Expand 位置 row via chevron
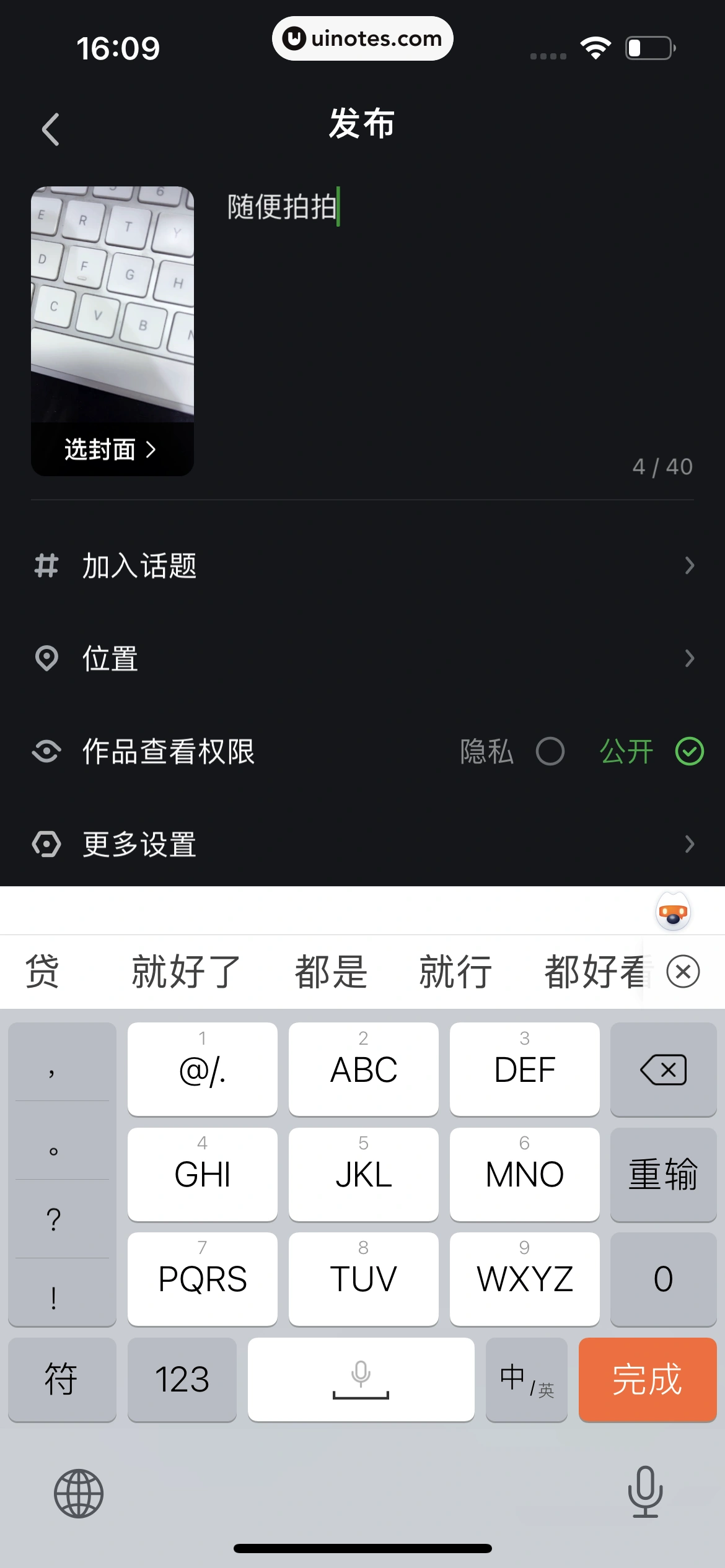 691,658
